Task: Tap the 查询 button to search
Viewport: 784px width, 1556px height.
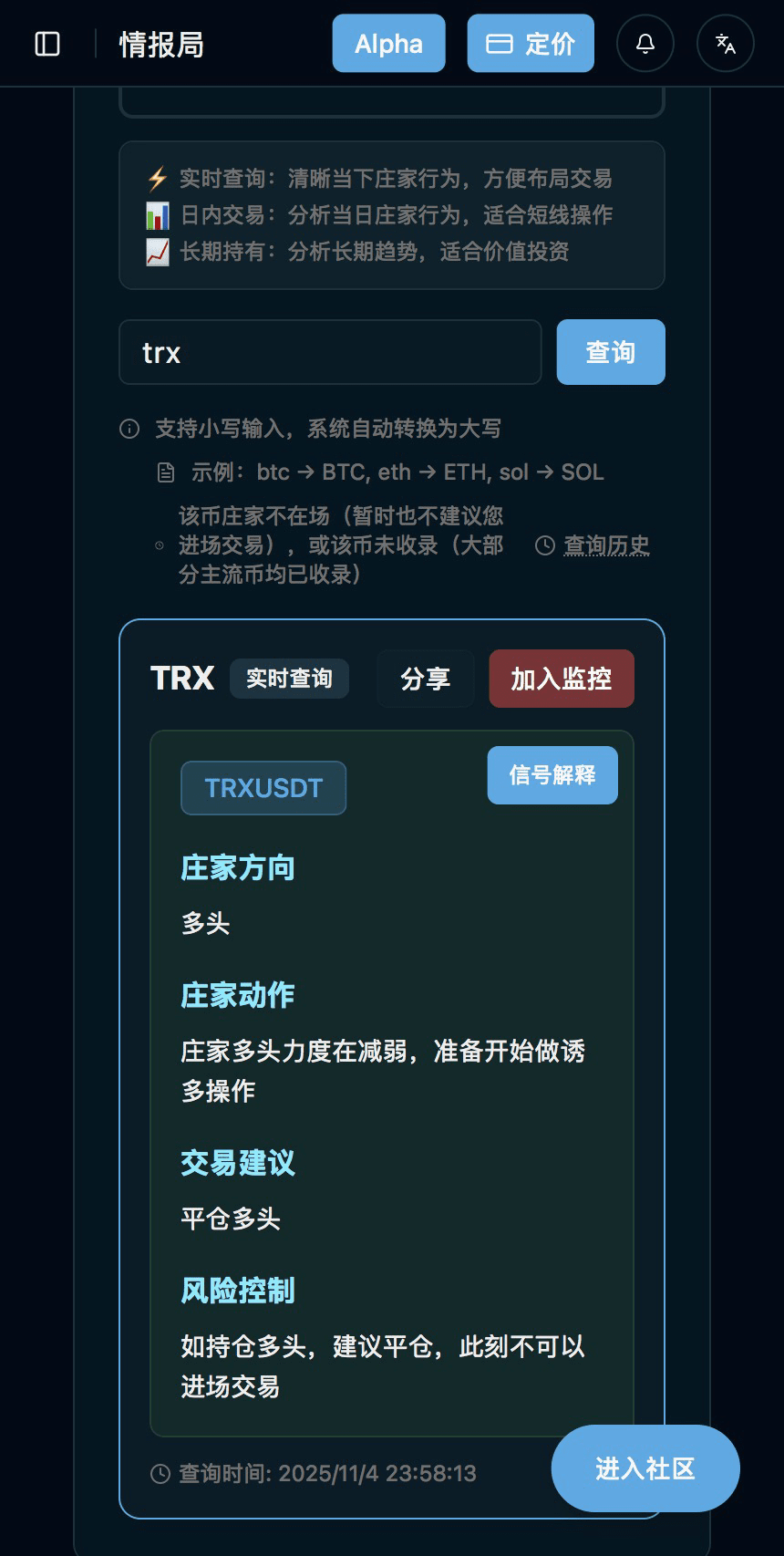Action: [x=611, y=352]
